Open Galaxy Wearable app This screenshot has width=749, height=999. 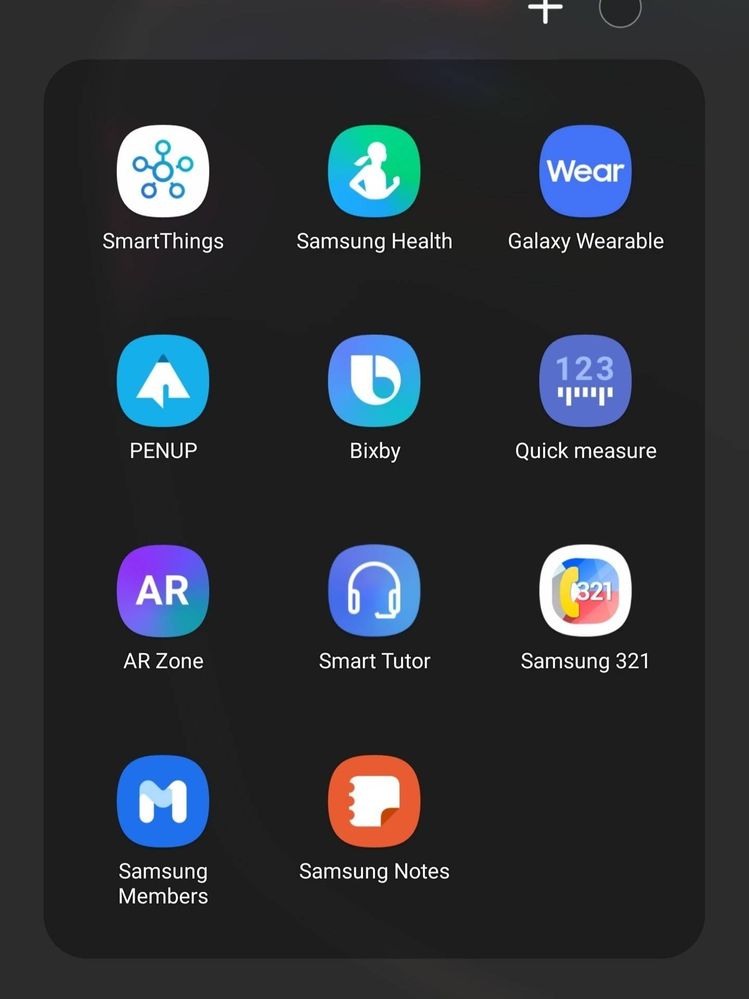(x=585, y=171)
